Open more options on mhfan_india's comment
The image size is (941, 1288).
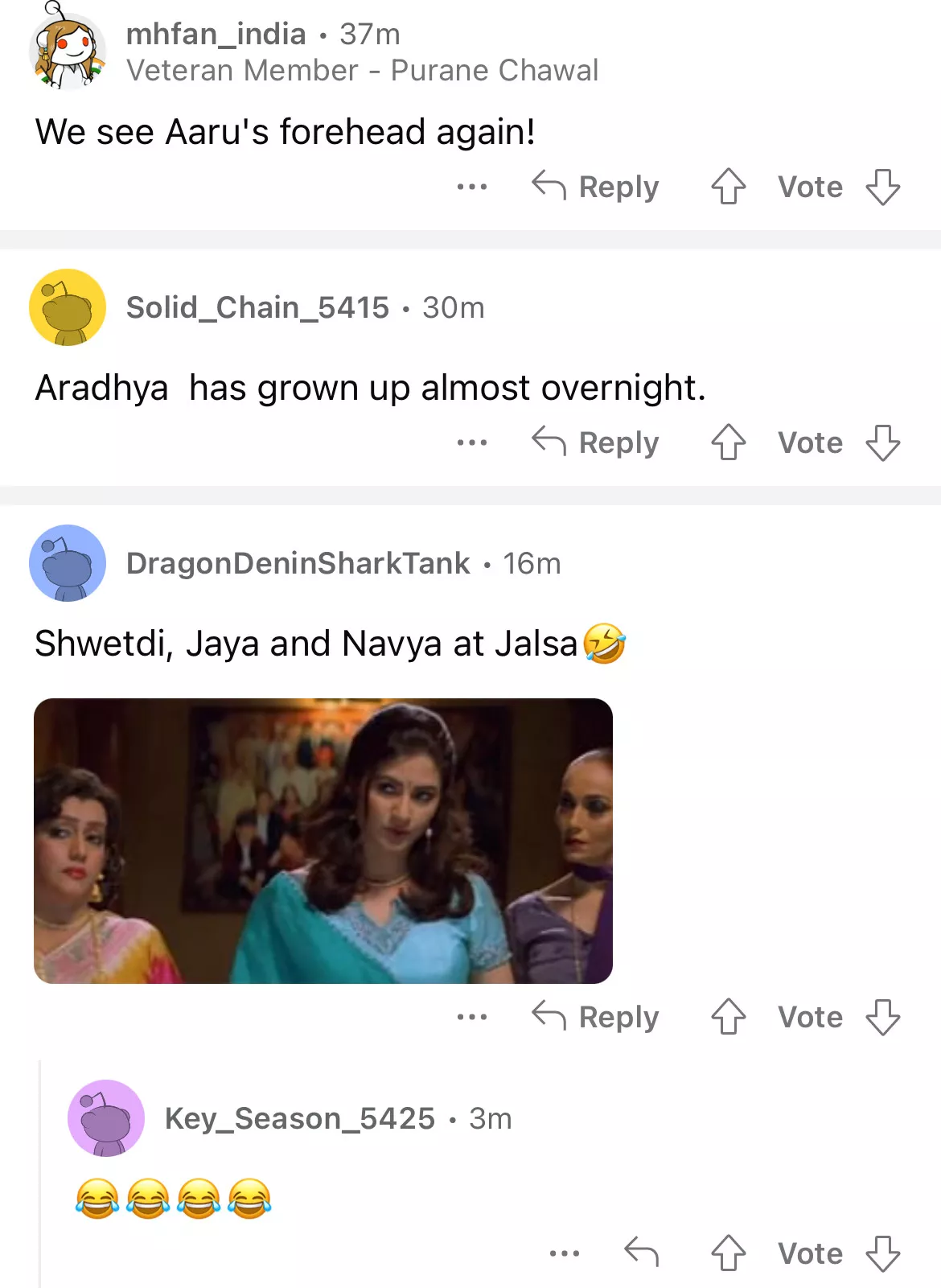coord(472,187)
